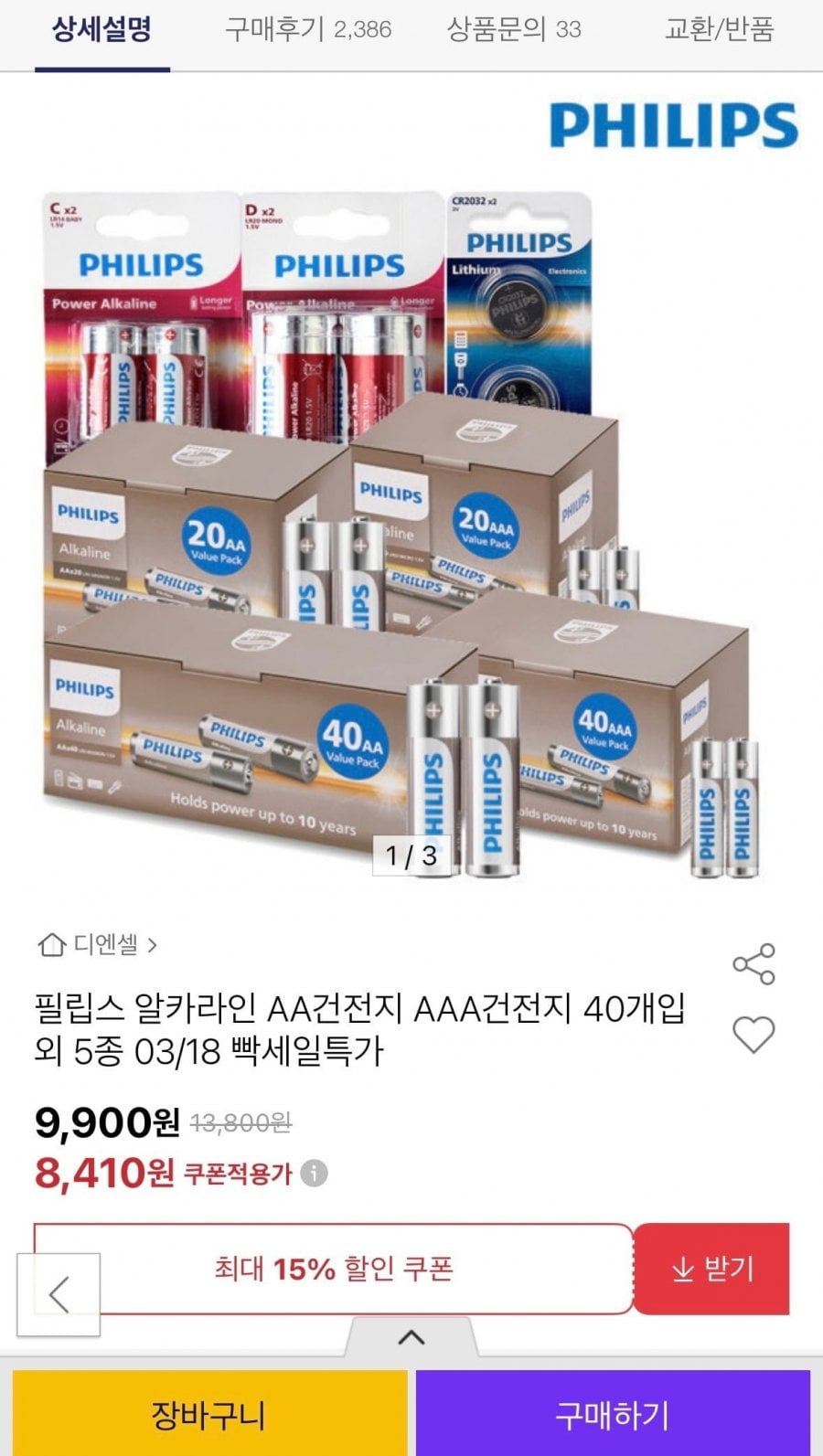The image size is (823, 1456).
Task: Select the 교환/반품 exchange and returns tab
Action: coord(719,30)
